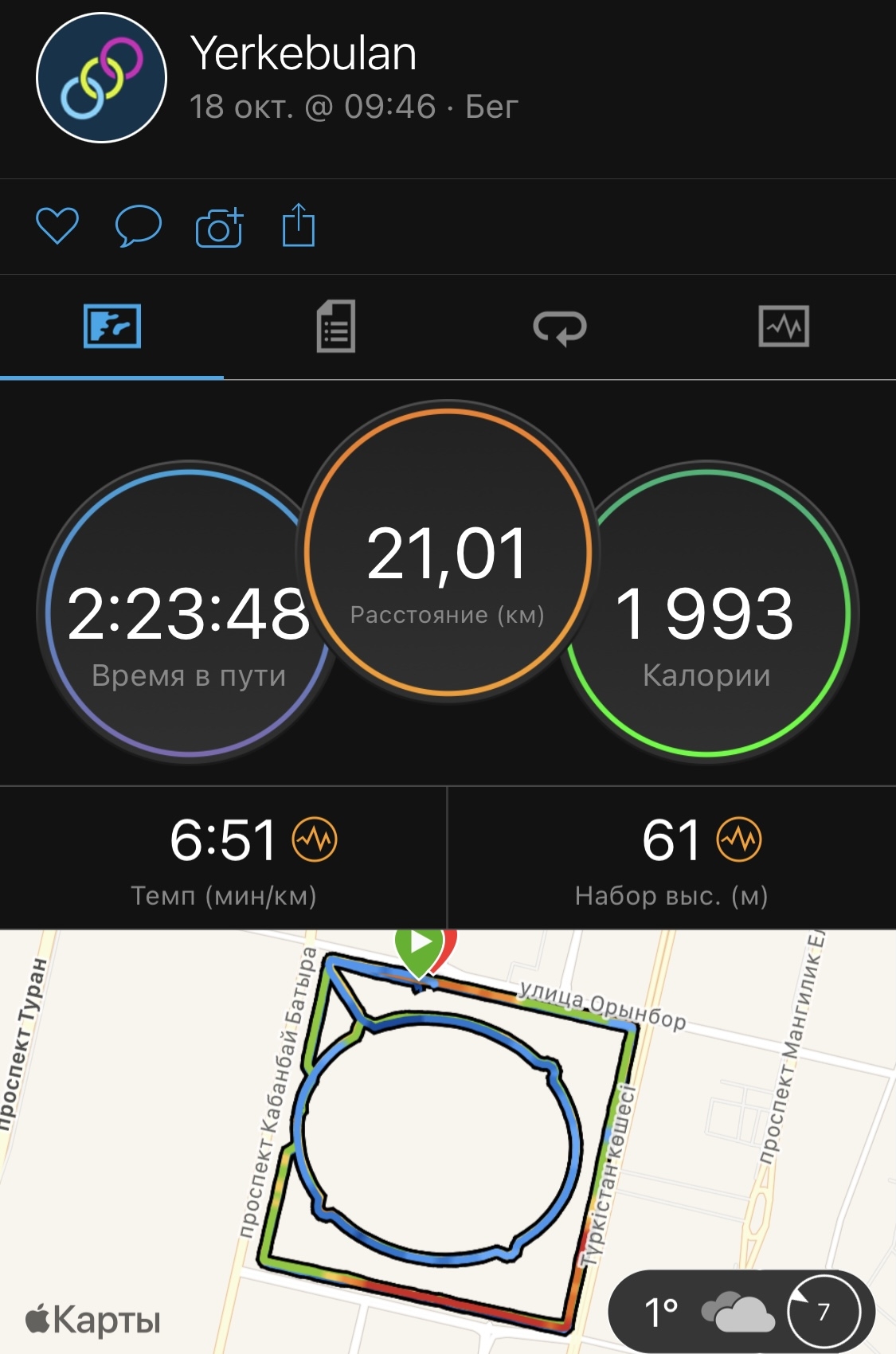Open comments for this activity
The image size is (896, 1354).
click(139, 226)
